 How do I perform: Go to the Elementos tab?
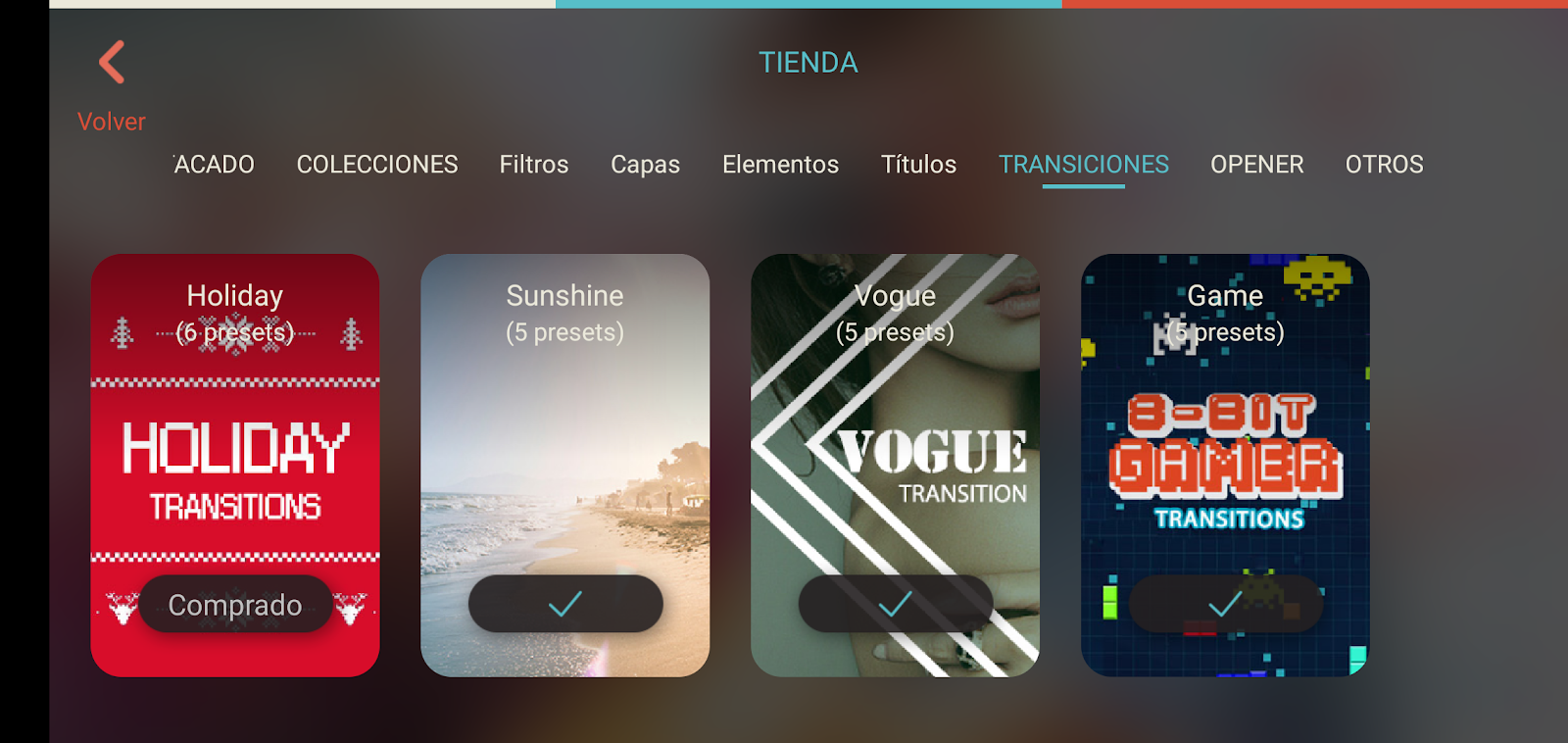pos(780,165)
